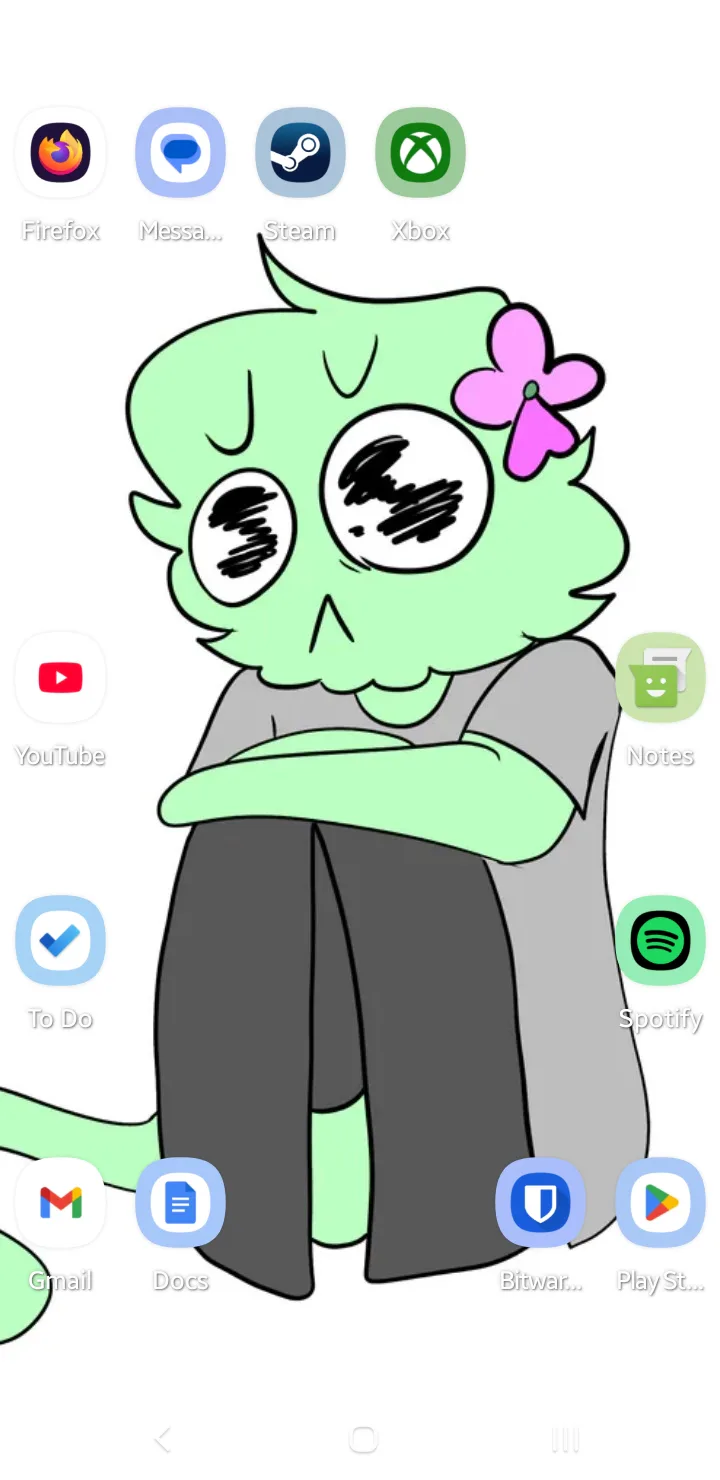Image resolution: width=720 pixels, height=1480 pixels.
Task: Open the Gmail app
Action: point(60,1203)
